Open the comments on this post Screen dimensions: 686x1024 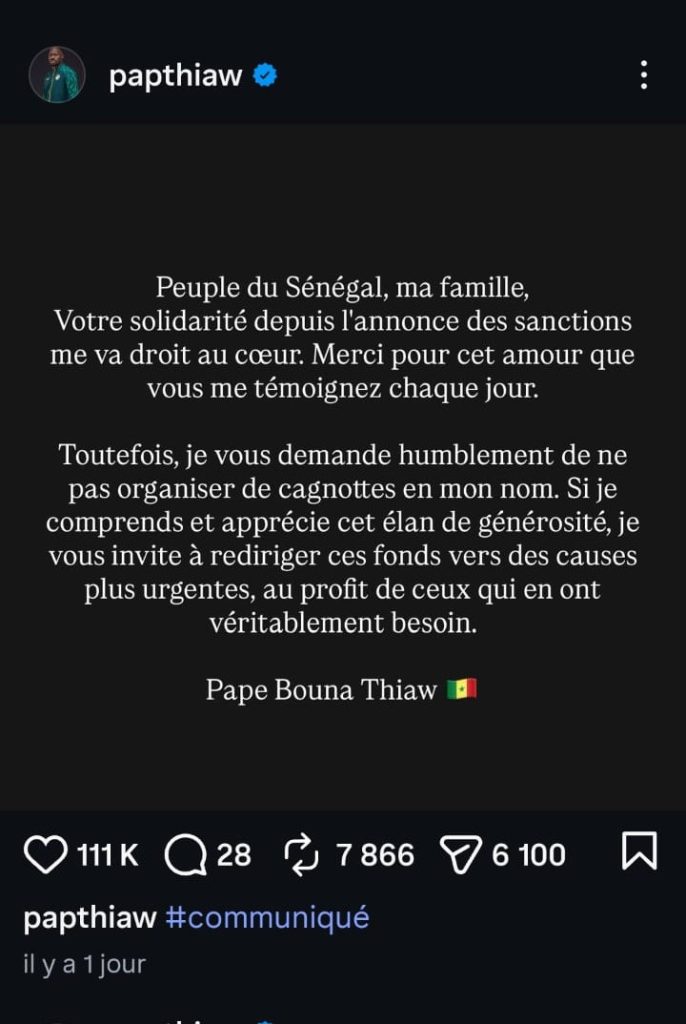184,854
